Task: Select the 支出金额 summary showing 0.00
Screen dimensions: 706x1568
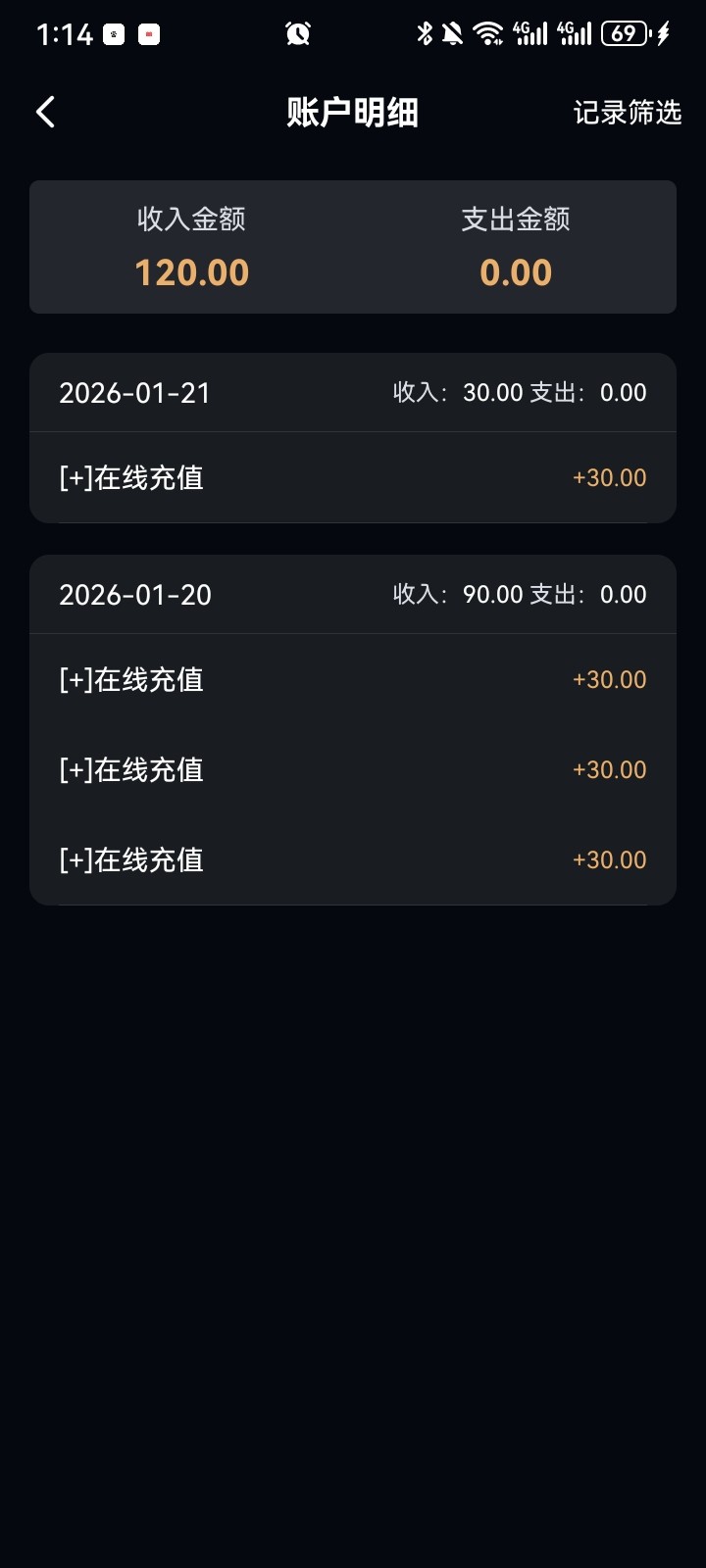Action: tap(517, 245)
